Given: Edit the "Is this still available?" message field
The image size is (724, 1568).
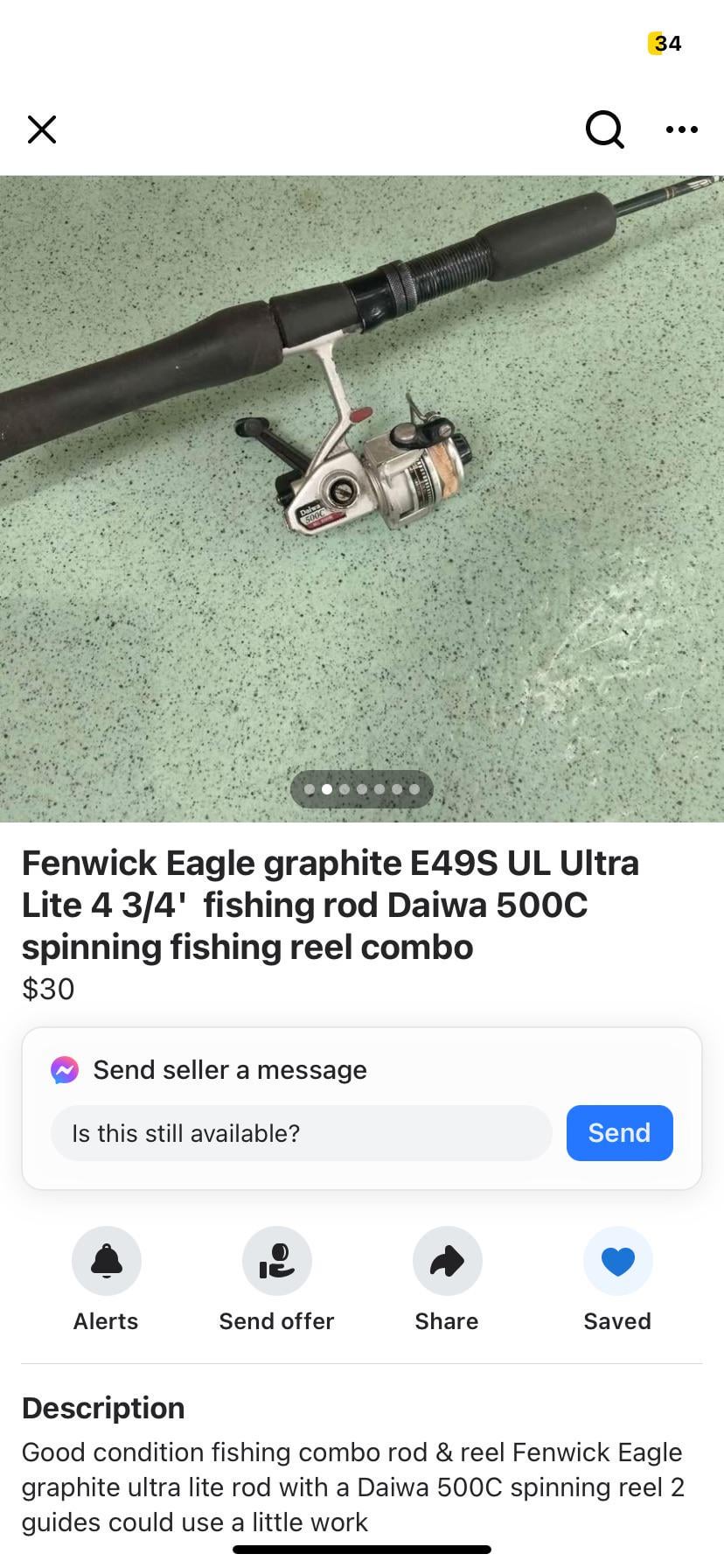Looking at the screenshot, I should pyautogui.click(x=301, y=1133).
